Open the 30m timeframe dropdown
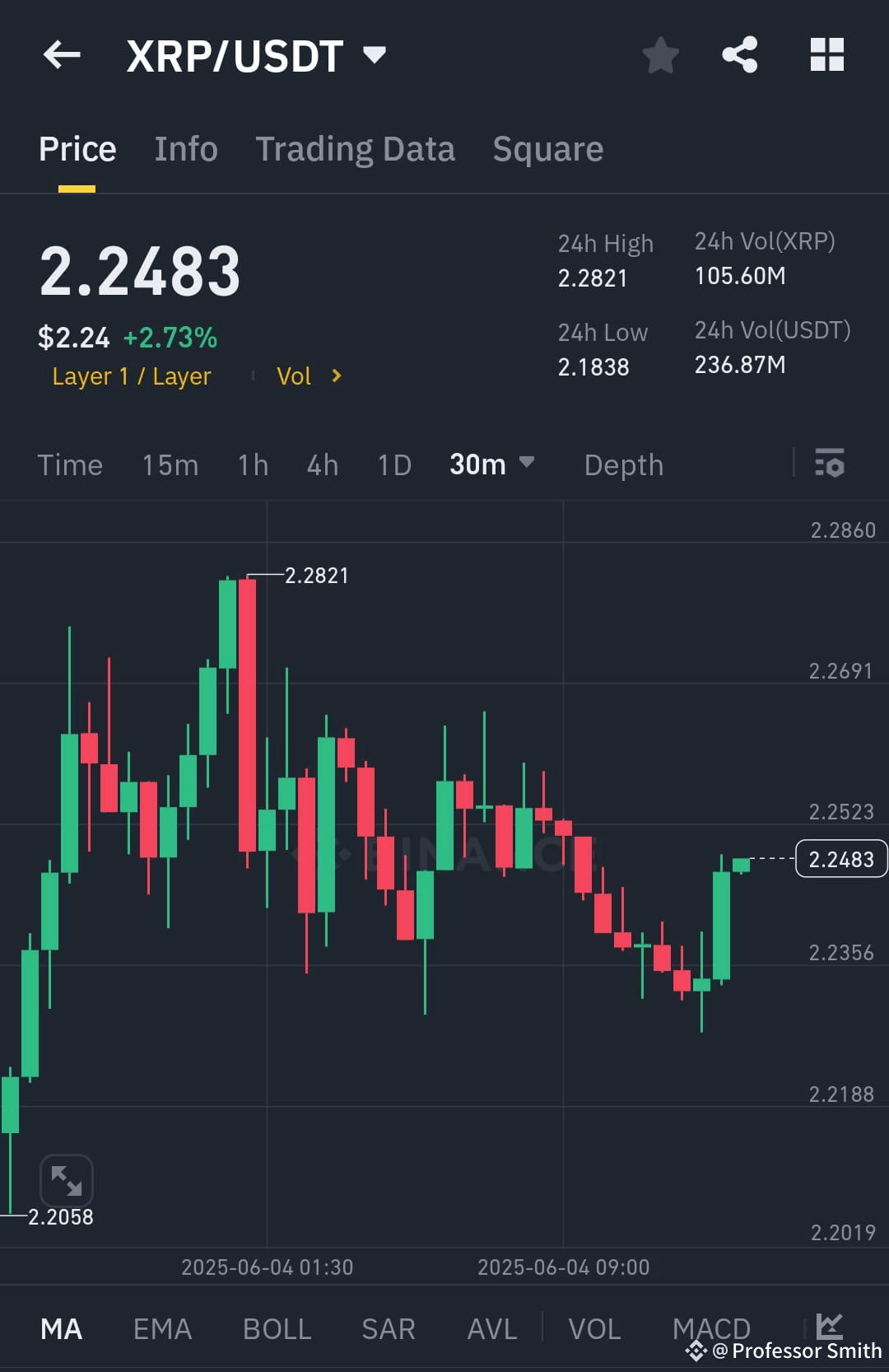Viewport: 889px width, 1372px height. pos(492,464)
